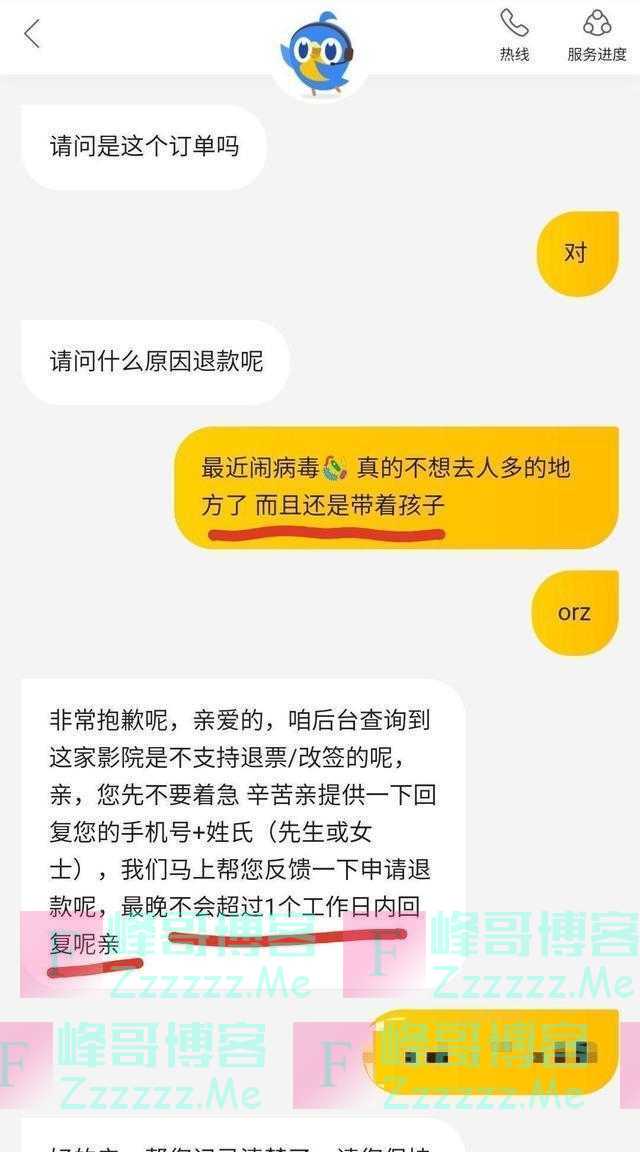Call the 热线 hotline
The height and width of the screenshot is (1152, 640).
point(514,34)
